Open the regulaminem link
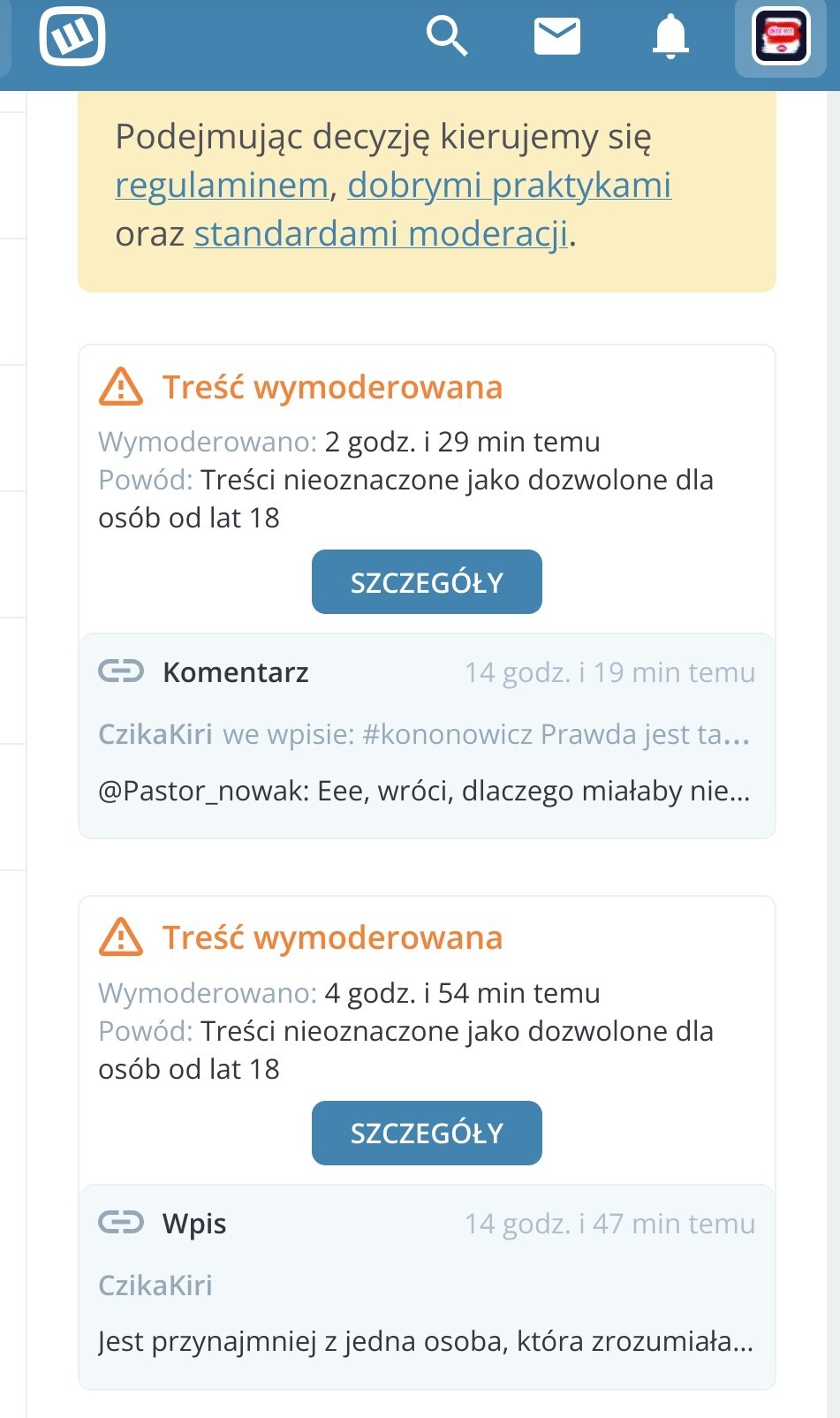This screenshot has width=840, height=1418. 222,186
